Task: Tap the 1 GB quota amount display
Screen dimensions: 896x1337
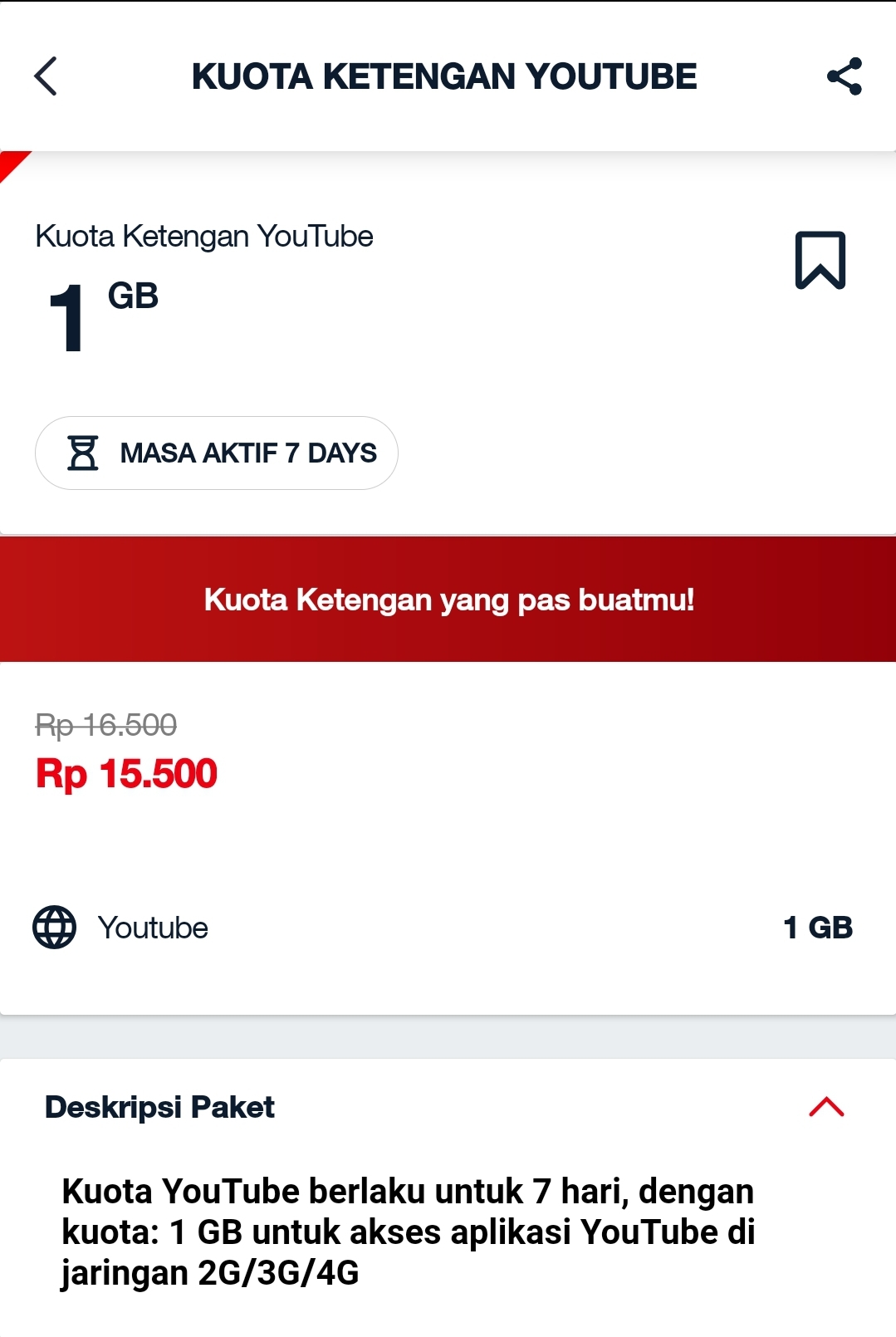Action: click(x=100, y=307)
